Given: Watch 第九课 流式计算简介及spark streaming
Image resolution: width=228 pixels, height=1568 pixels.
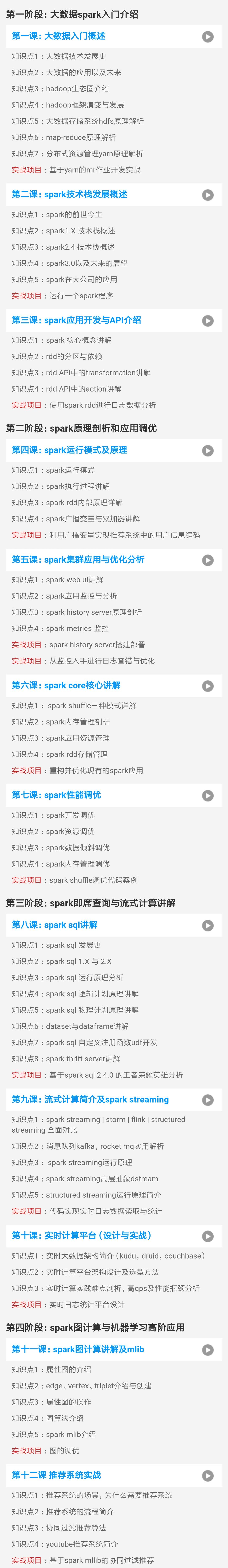Looking at the screenshot, I should point(208,1100).
